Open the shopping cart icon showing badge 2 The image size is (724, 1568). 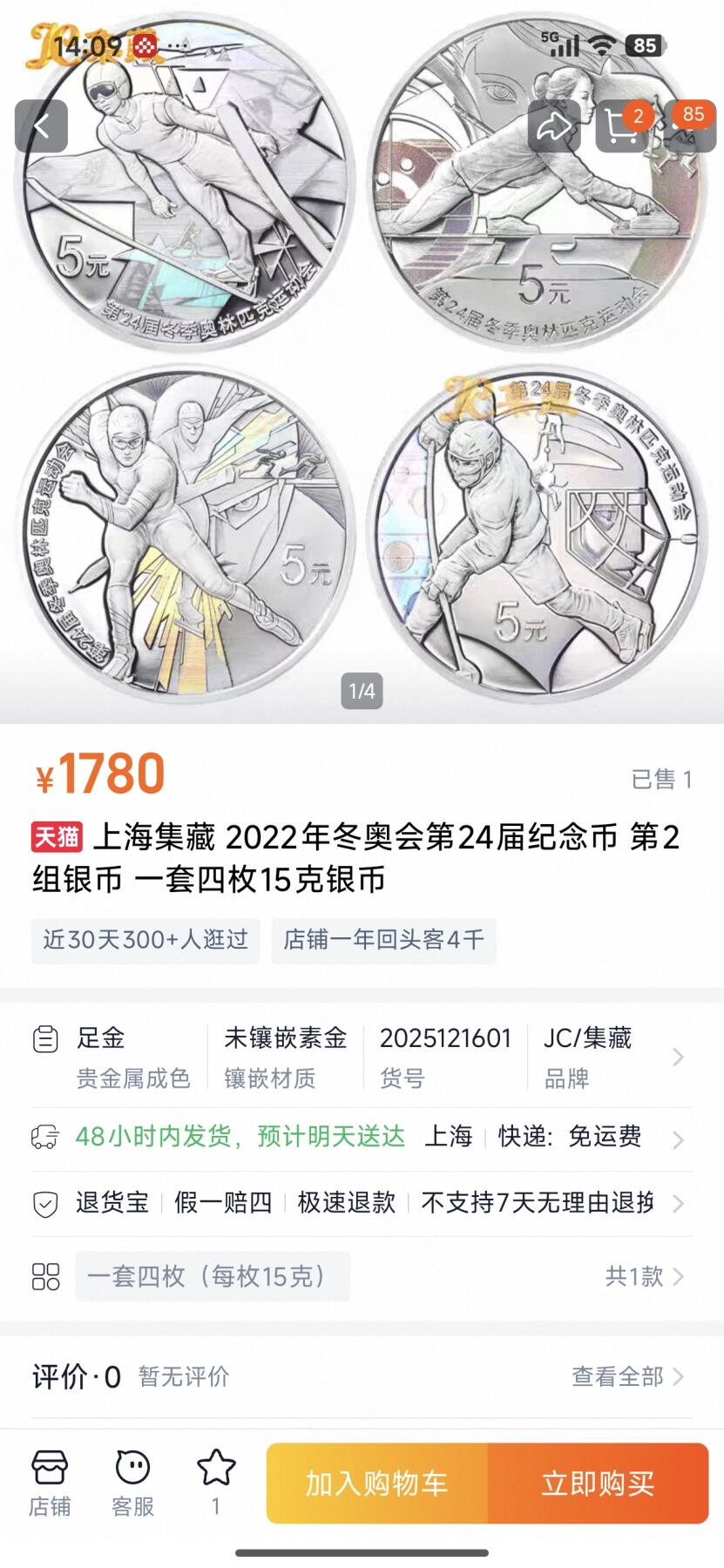click(x=620, y=125)
